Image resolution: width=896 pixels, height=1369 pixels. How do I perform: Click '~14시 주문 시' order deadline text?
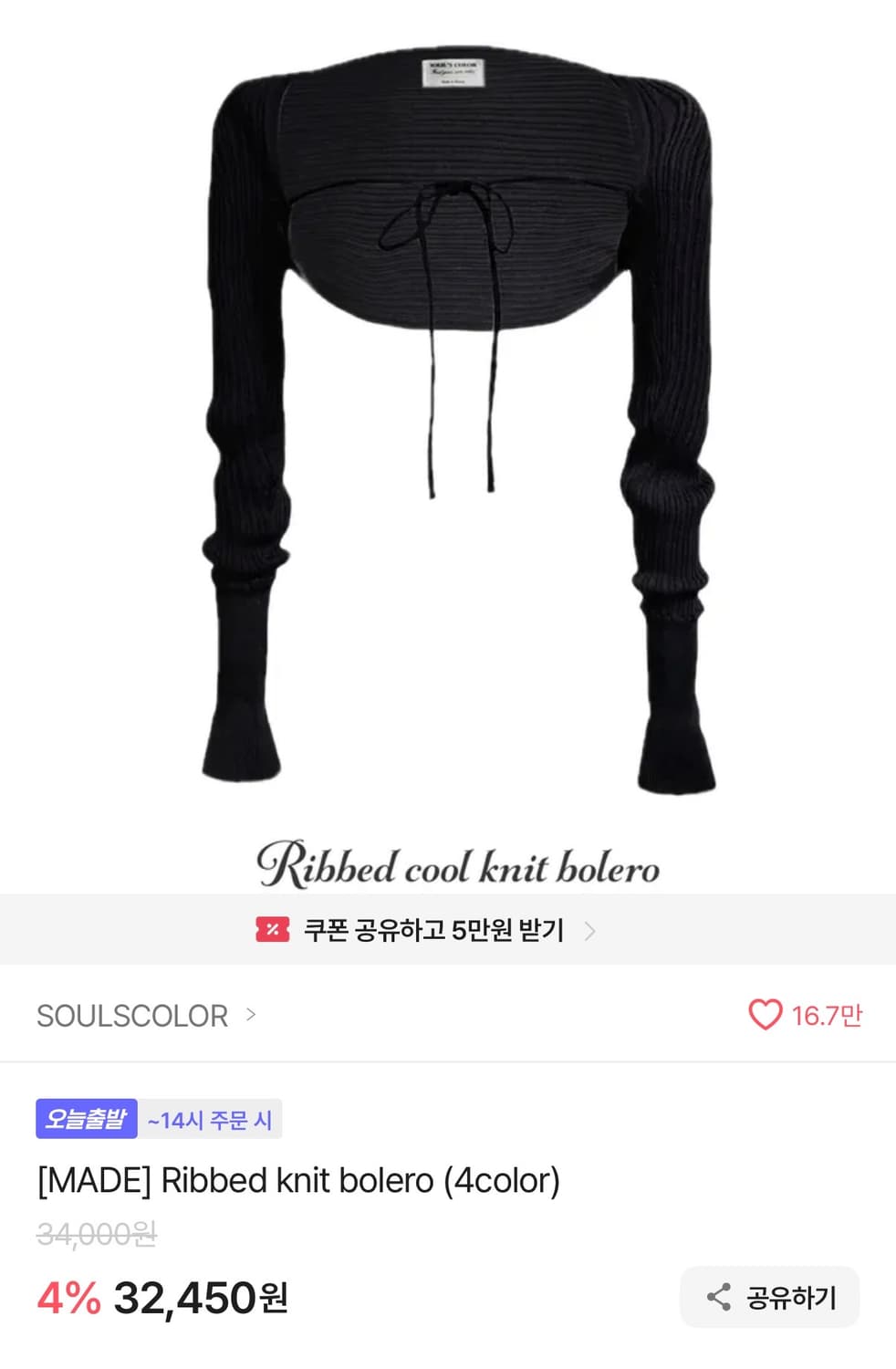click(x=209, y=1119)
